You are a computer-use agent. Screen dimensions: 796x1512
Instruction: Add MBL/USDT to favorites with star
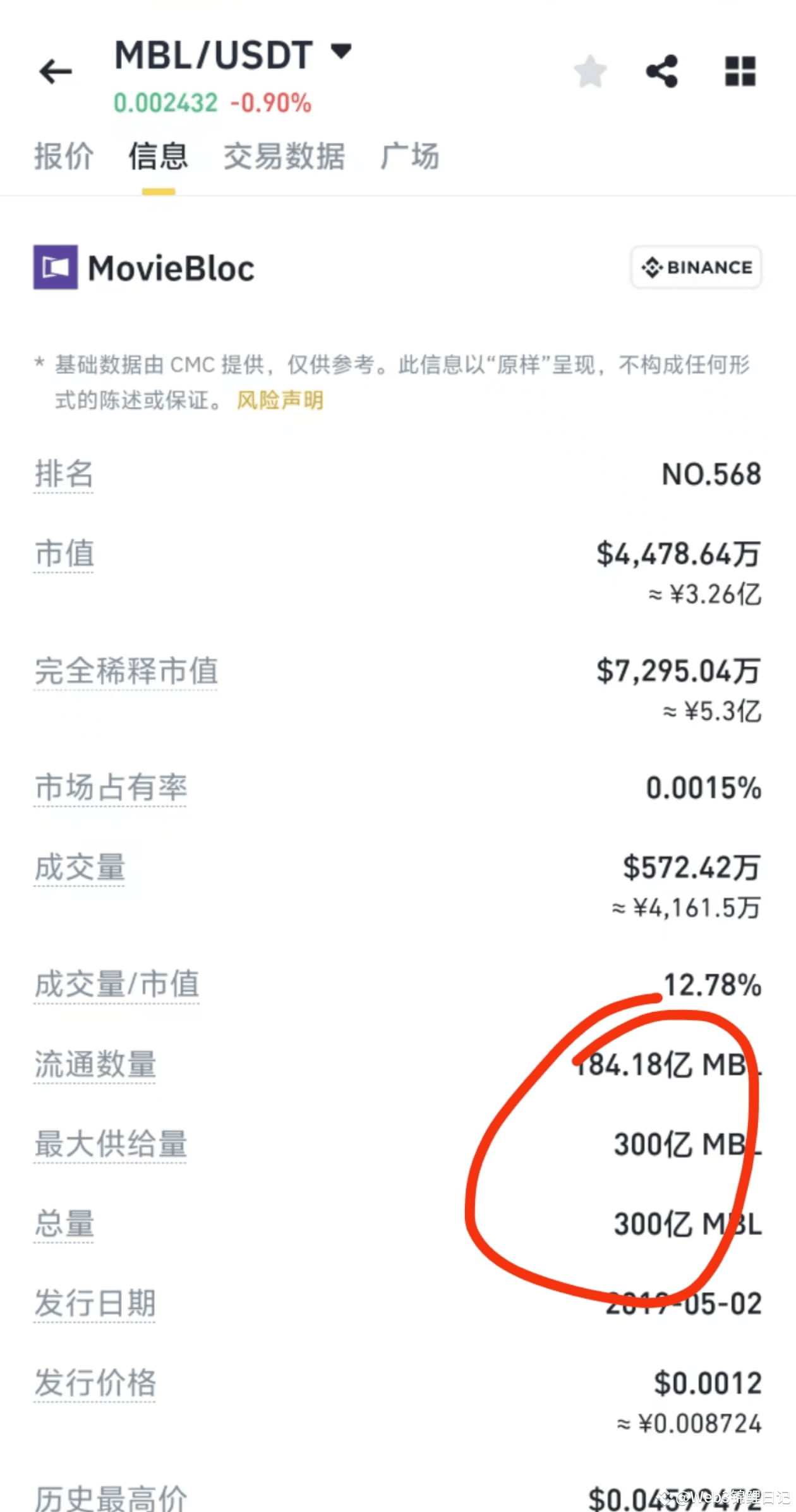(x=590, y=71)
